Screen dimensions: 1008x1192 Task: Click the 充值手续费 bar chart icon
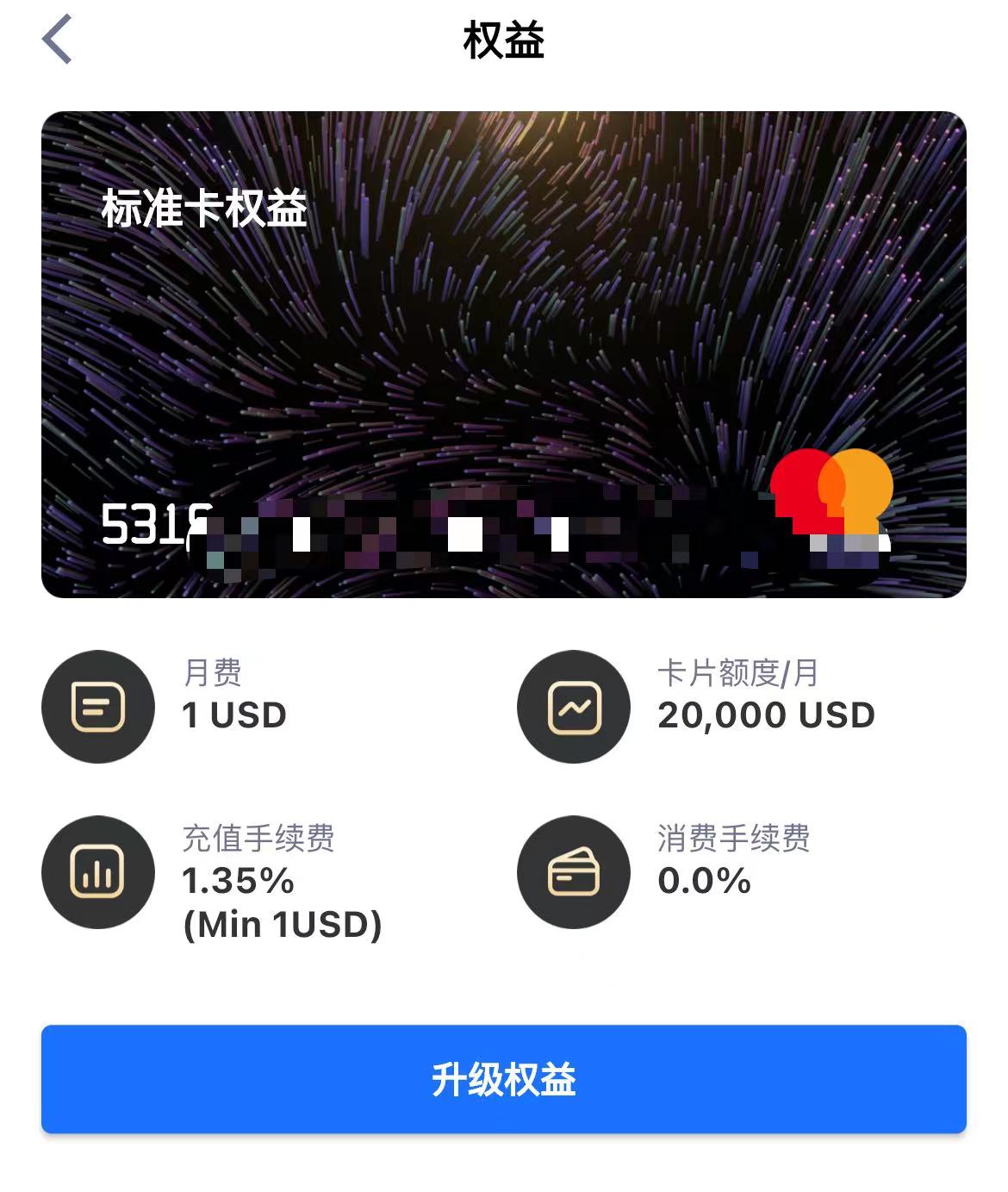point(97,873)
